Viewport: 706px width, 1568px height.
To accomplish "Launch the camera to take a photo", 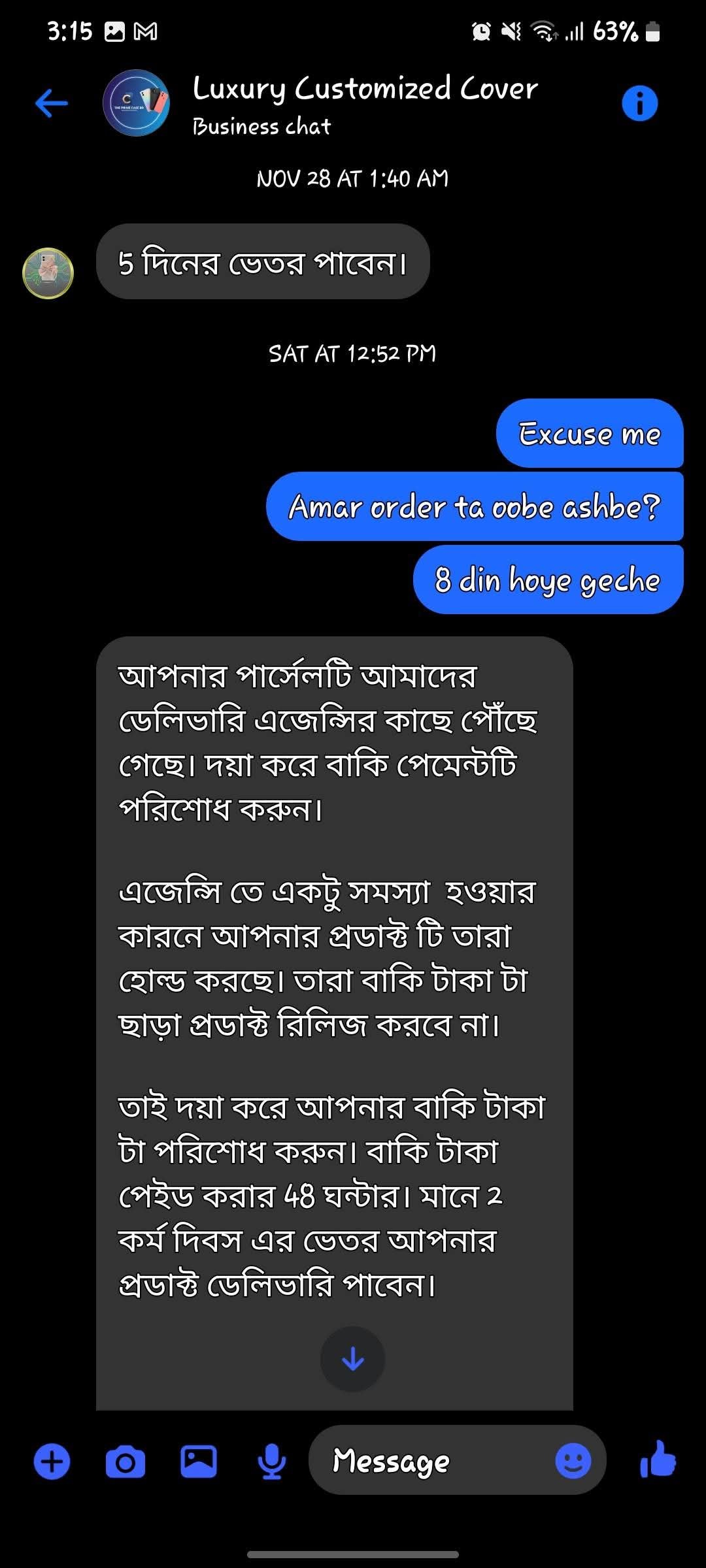I will point(125,1462).
